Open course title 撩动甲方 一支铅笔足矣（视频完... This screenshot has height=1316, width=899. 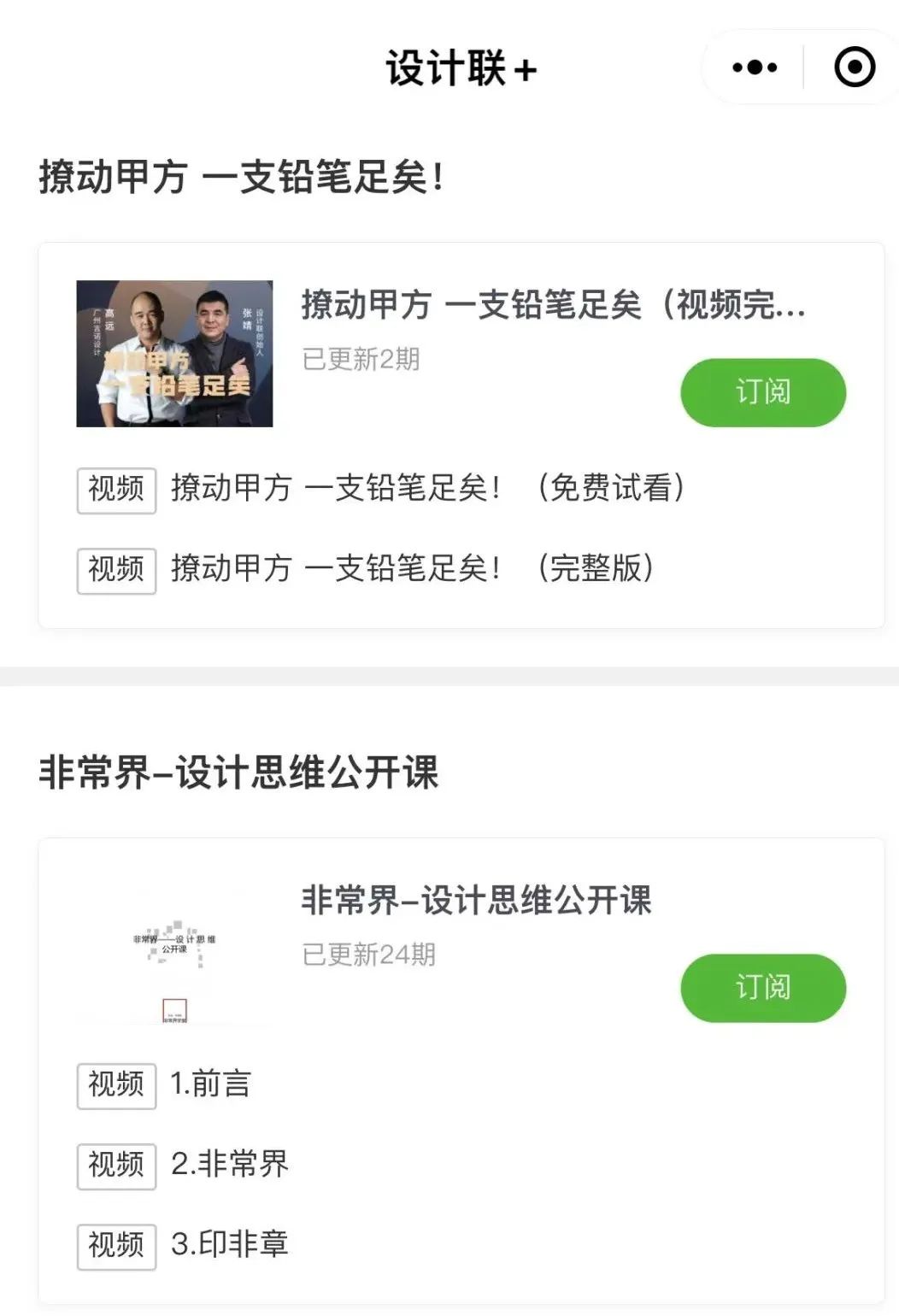pos(553,305)
